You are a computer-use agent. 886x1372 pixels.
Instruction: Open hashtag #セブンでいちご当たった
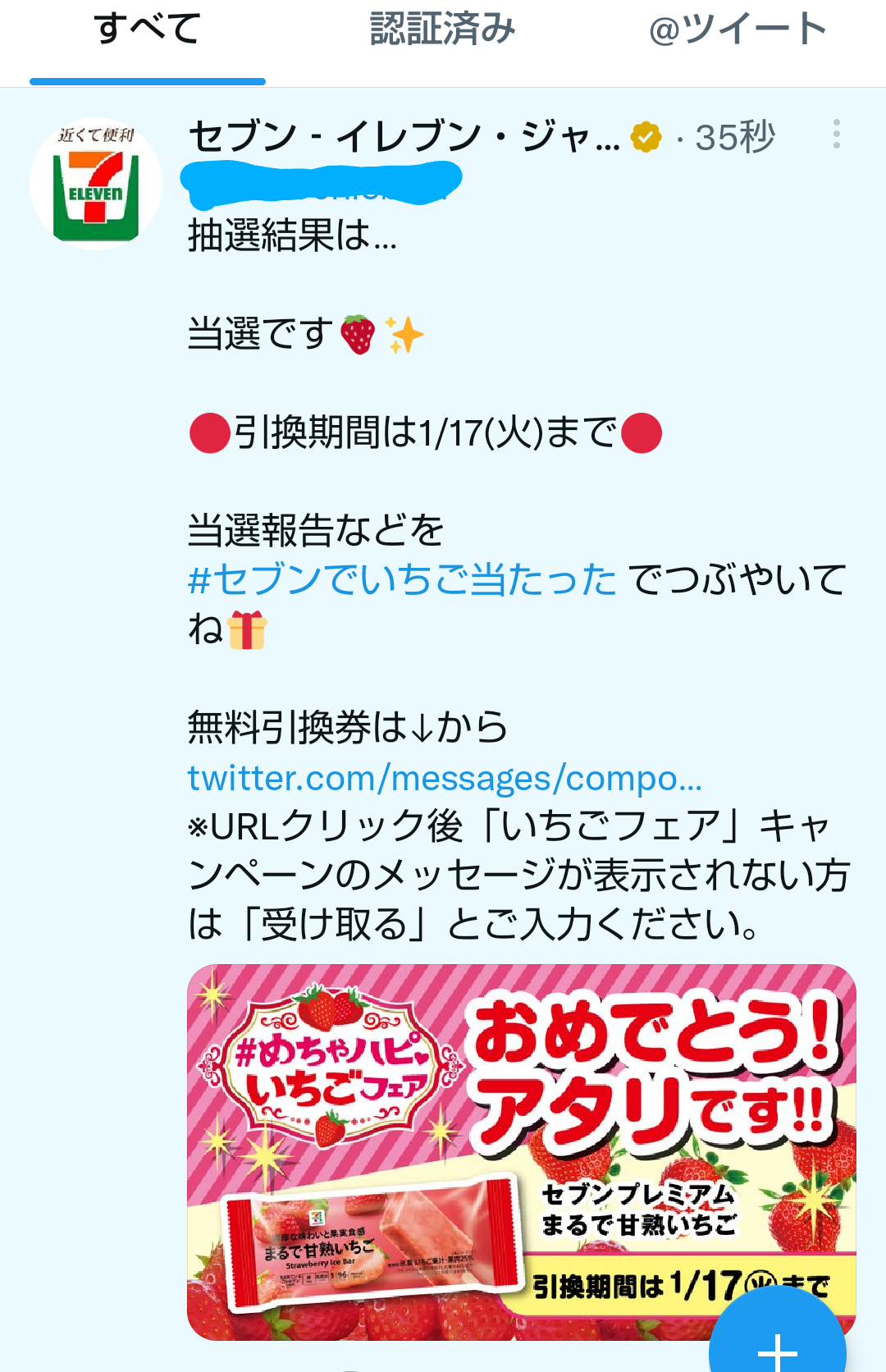click(x=402, y=580)
